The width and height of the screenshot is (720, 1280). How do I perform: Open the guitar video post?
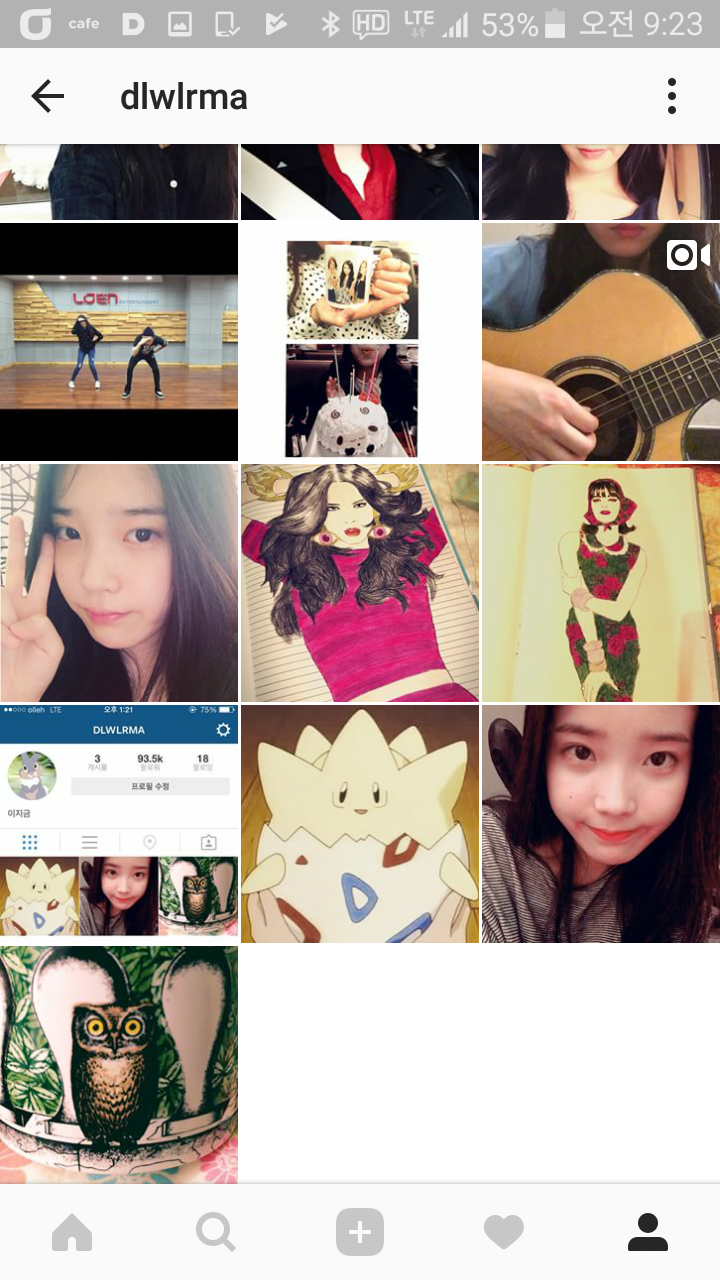coord(600,341)
